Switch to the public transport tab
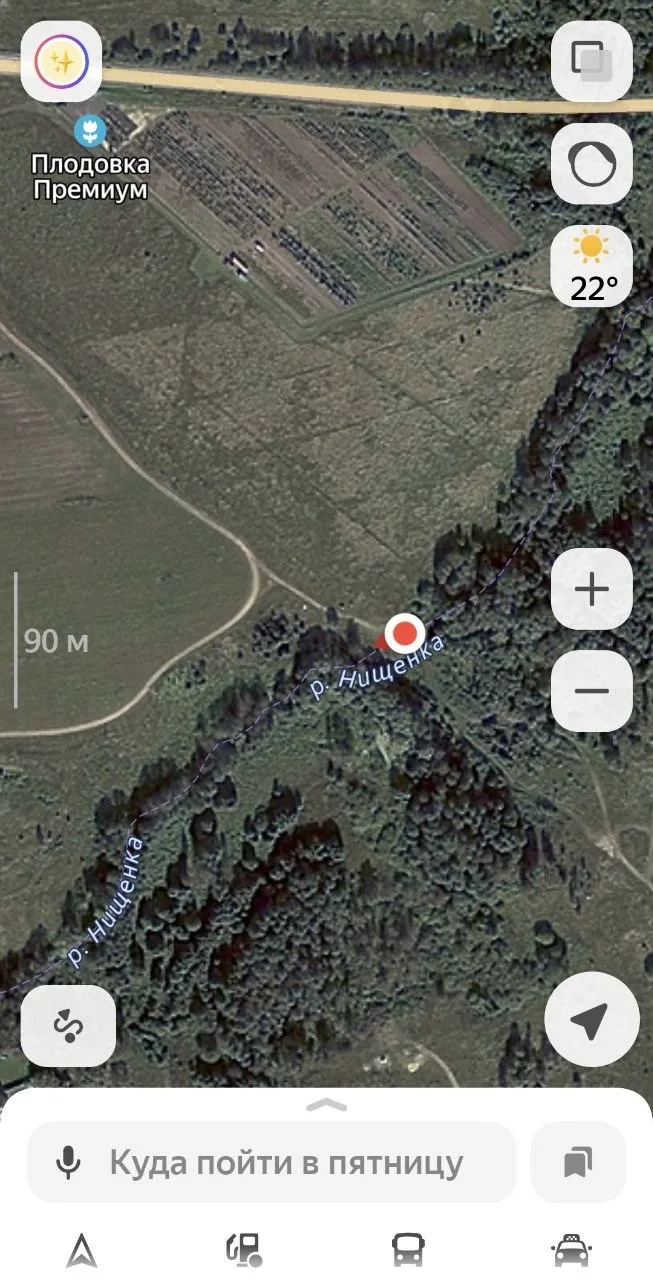The width and height of the screenshot is (653, 1280). point(408,1250)
